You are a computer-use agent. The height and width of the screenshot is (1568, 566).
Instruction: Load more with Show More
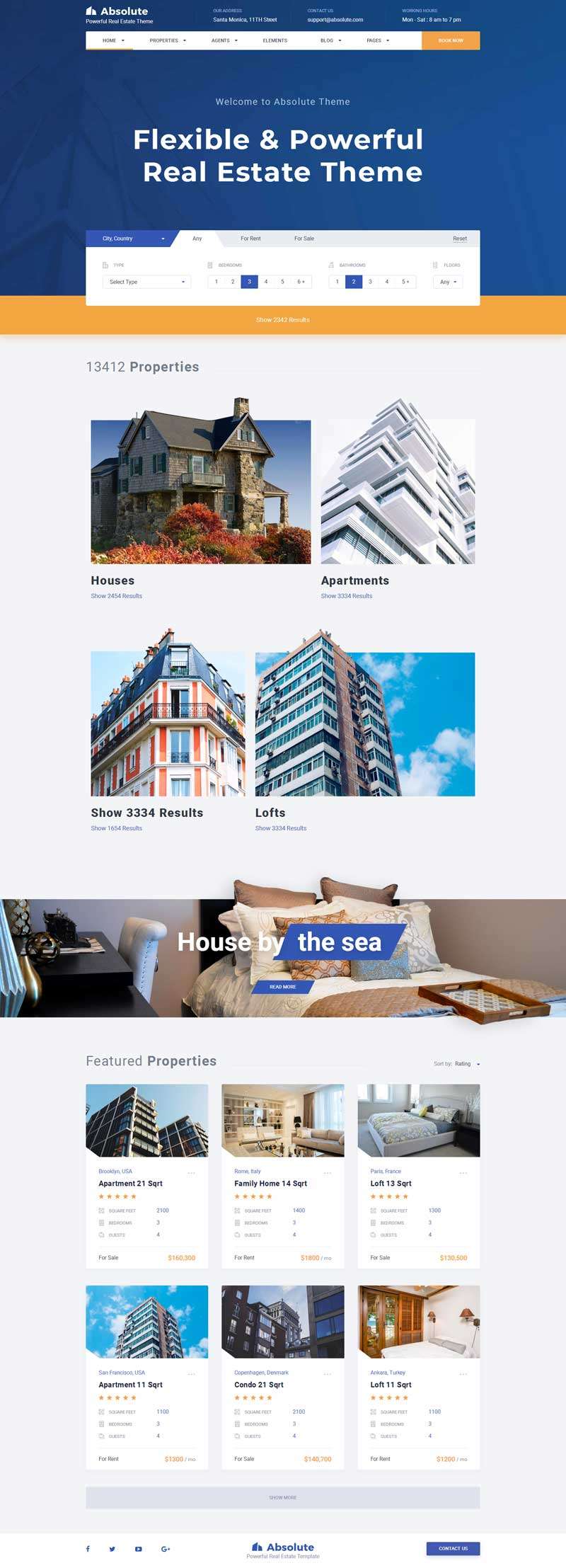283,1498
